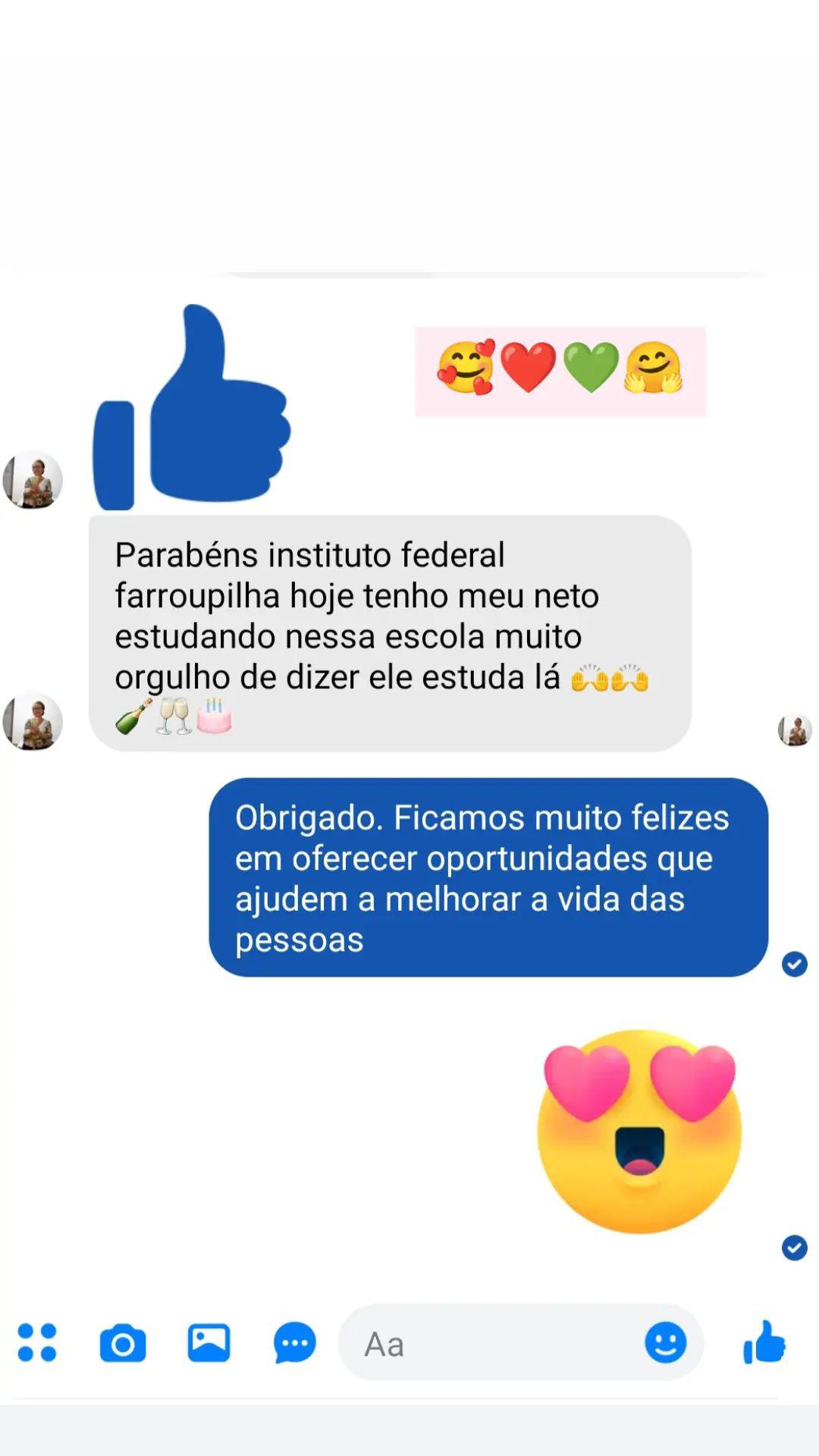Open the four-dot more options menu
Viewport: 819px width, 1456px height.
(37, 1343)
